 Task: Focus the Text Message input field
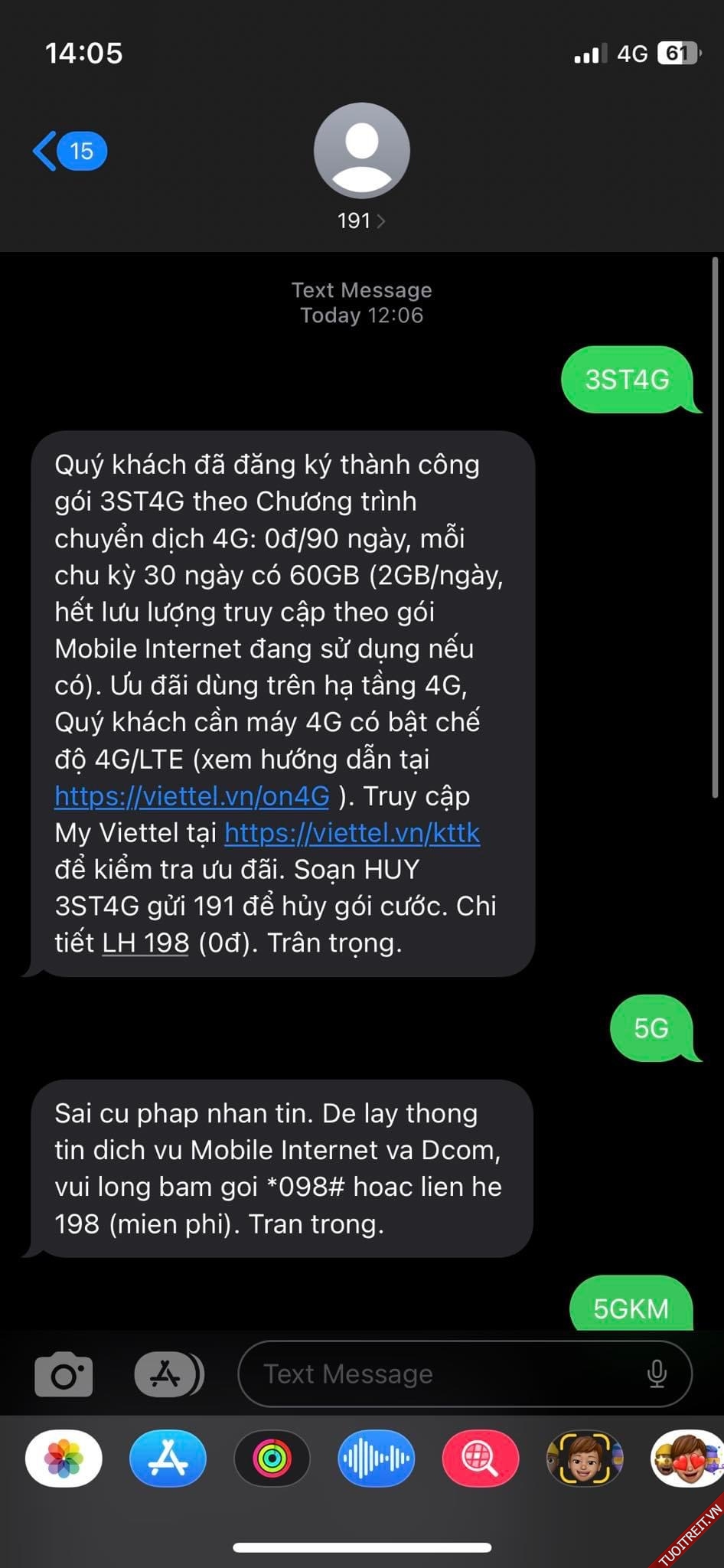[444, 1374]
